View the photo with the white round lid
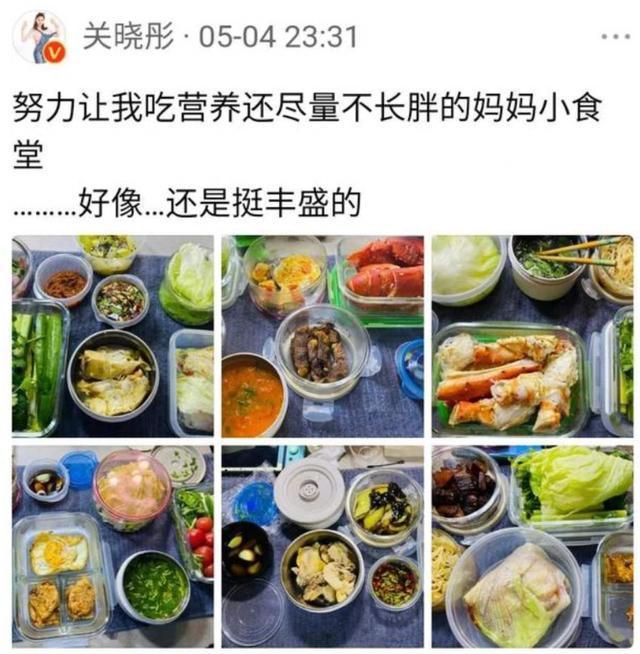 click(x=322, y=545)
